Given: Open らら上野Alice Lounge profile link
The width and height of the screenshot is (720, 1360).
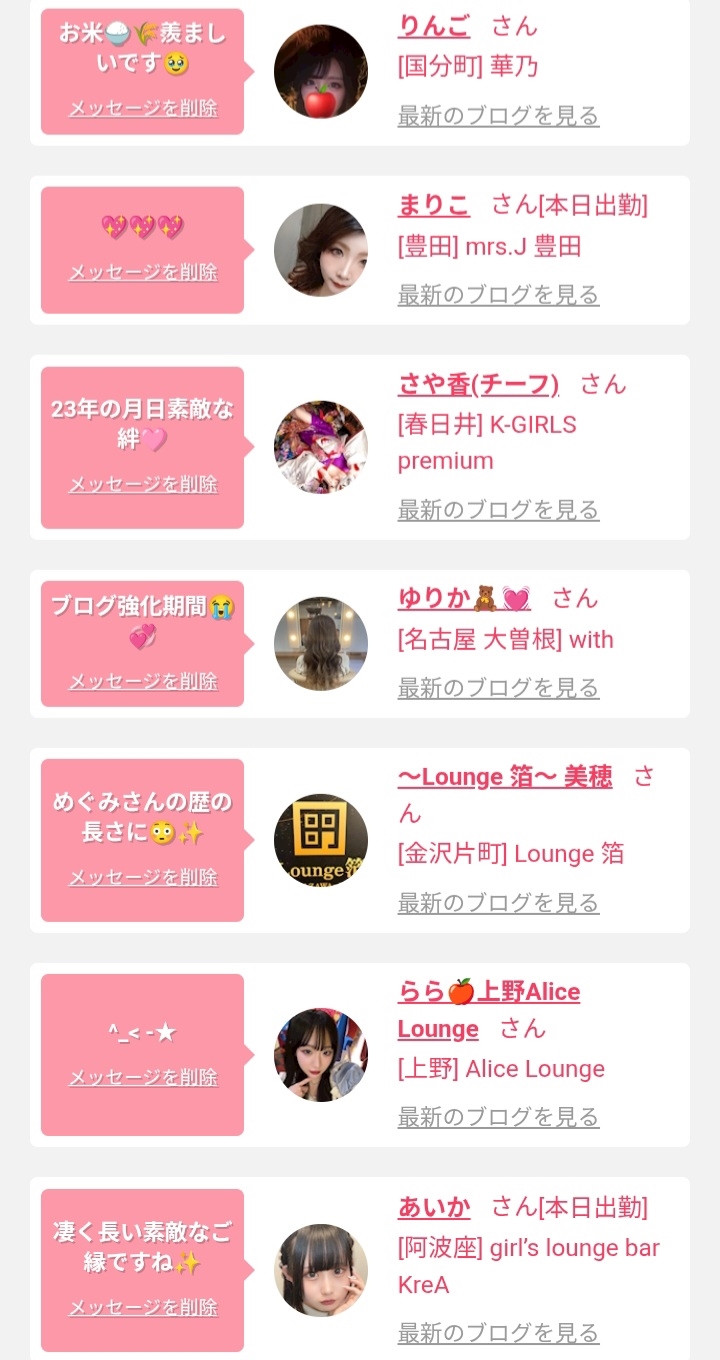Looking at the screenshot, I should click(489, 992).
